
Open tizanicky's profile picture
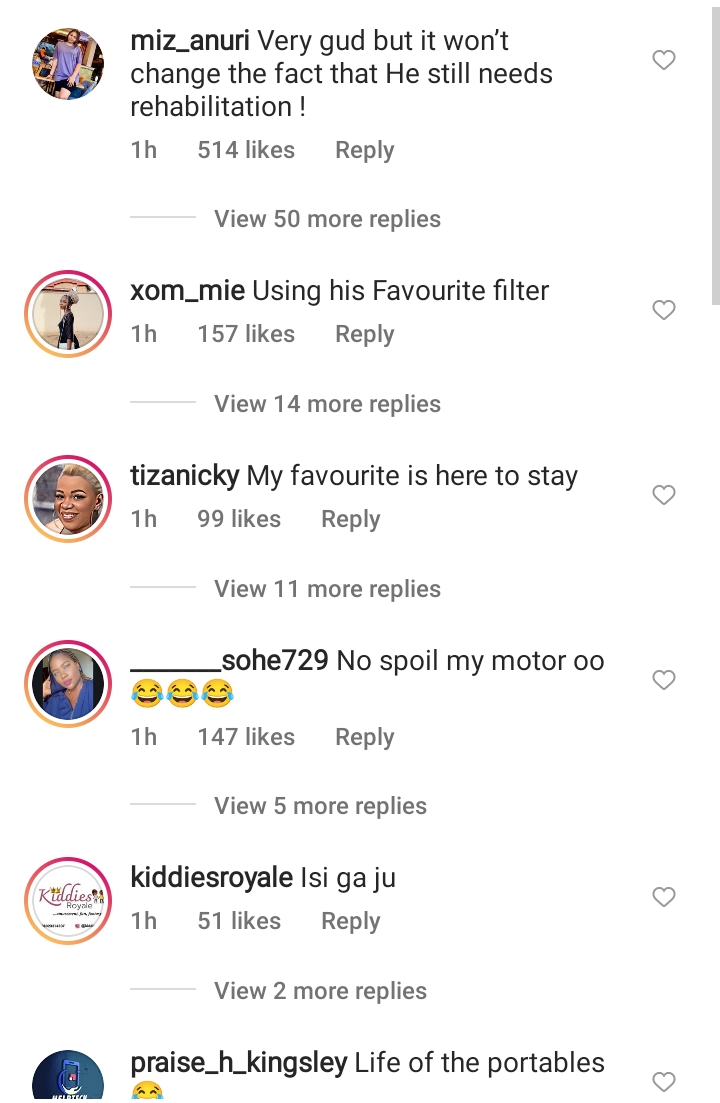68,498
